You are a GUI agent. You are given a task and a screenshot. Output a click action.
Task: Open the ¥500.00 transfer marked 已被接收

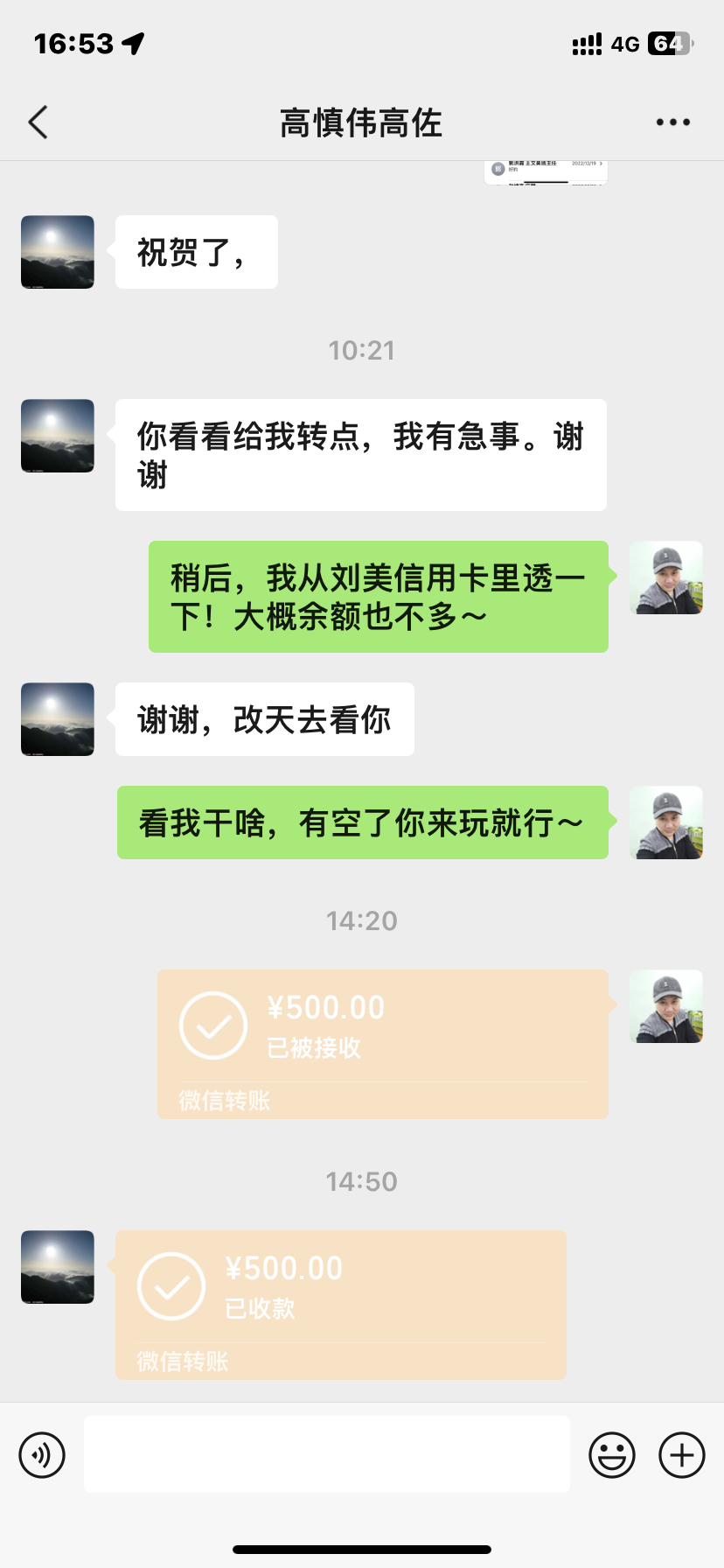coord(382,1043)
